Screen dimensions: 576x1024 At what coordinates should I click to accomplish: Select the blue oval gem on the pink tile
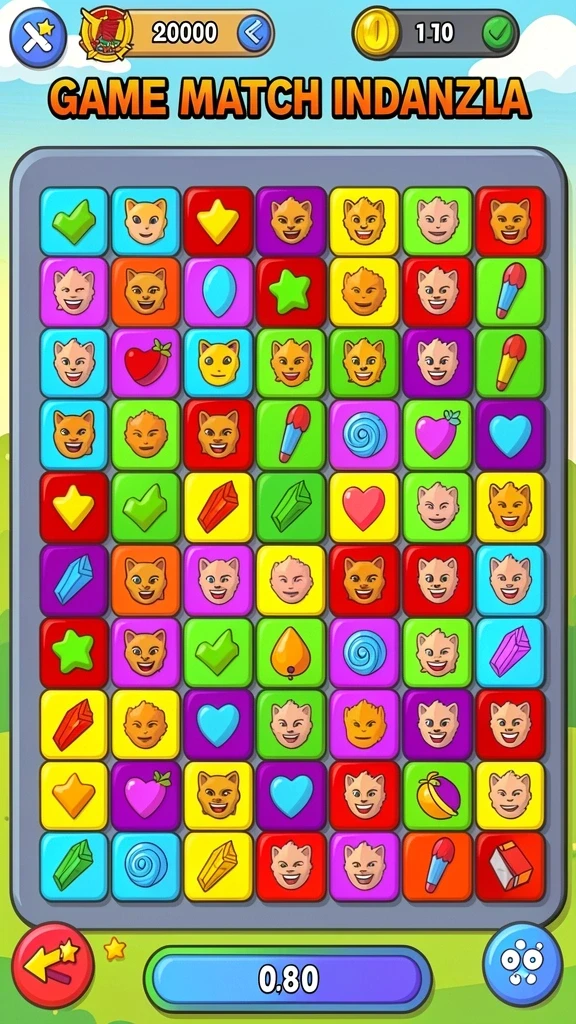(218, 292)
